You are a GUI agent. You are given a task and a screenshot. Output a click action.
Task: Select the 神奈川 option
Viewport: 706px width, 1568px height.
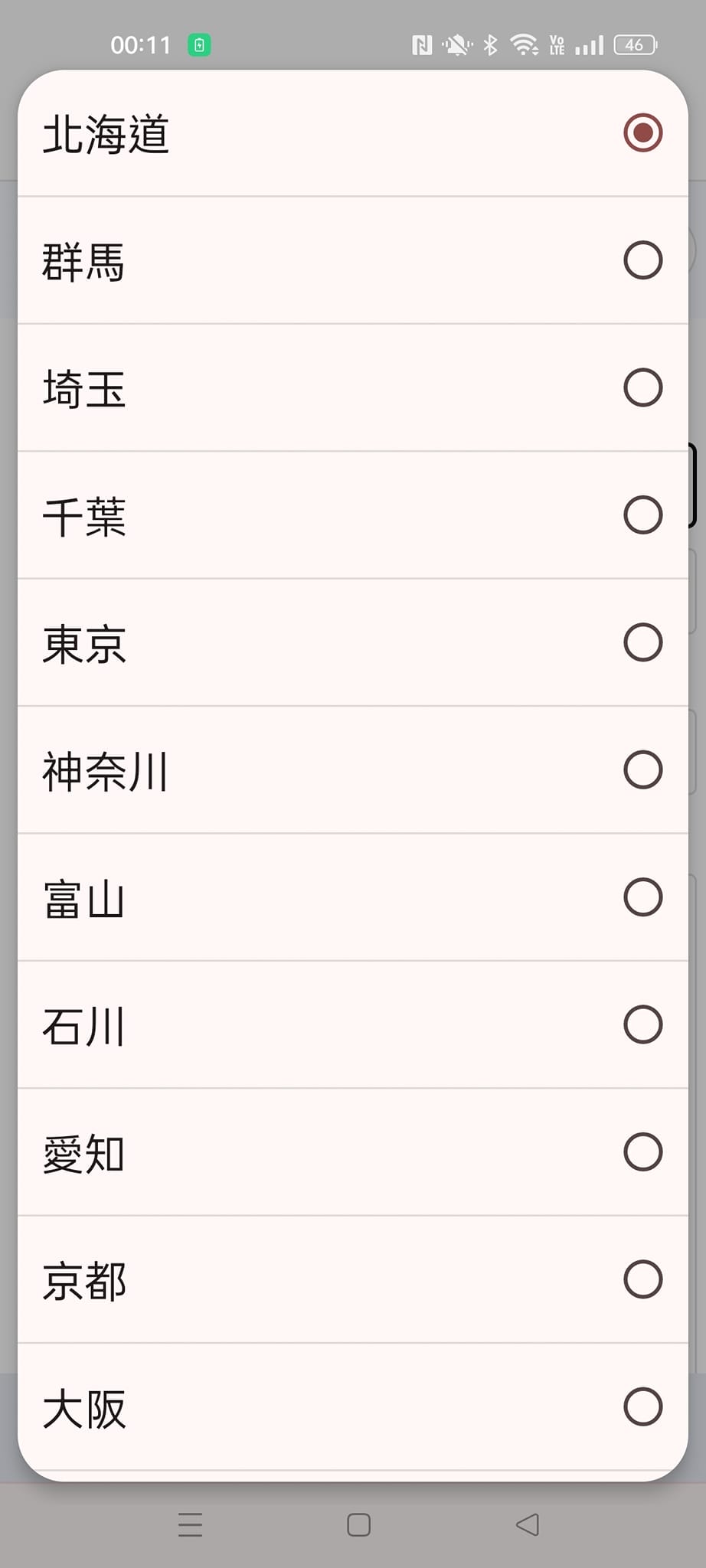(x=352, y=770)
